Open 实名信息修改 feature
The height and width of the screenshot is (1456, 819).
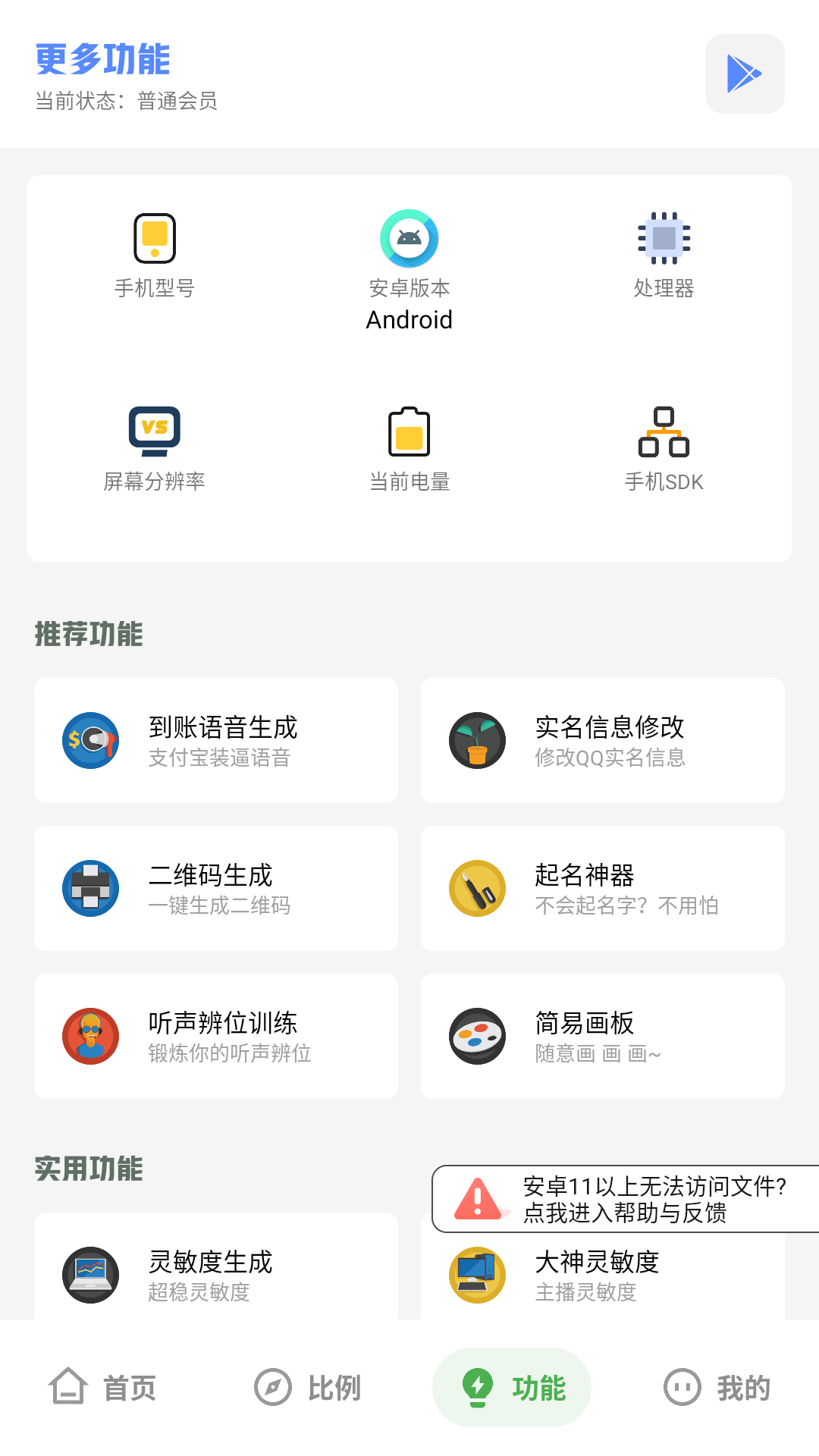pos(603,740)
